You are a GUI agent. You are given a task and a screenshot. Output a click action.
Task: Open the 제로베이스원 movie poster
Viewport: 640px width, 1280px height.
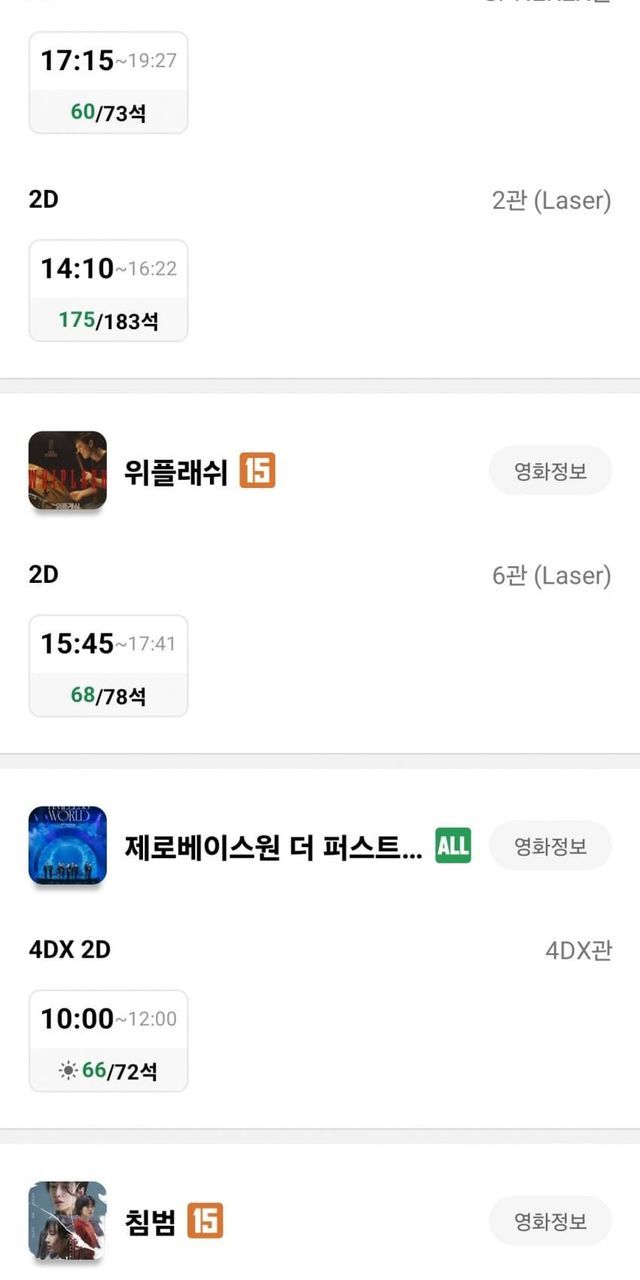(68, 846)
